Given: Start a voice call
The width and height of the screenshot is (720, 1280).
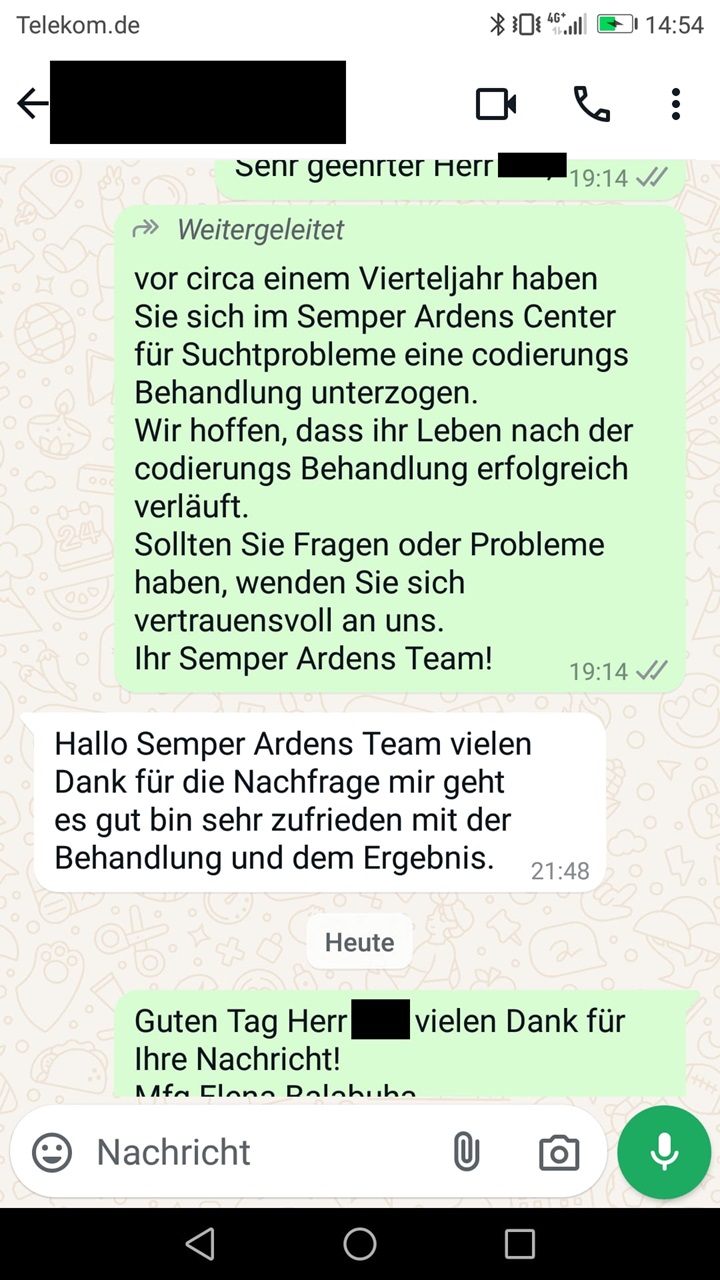Looking at the screenshot, I should [591, 104].
